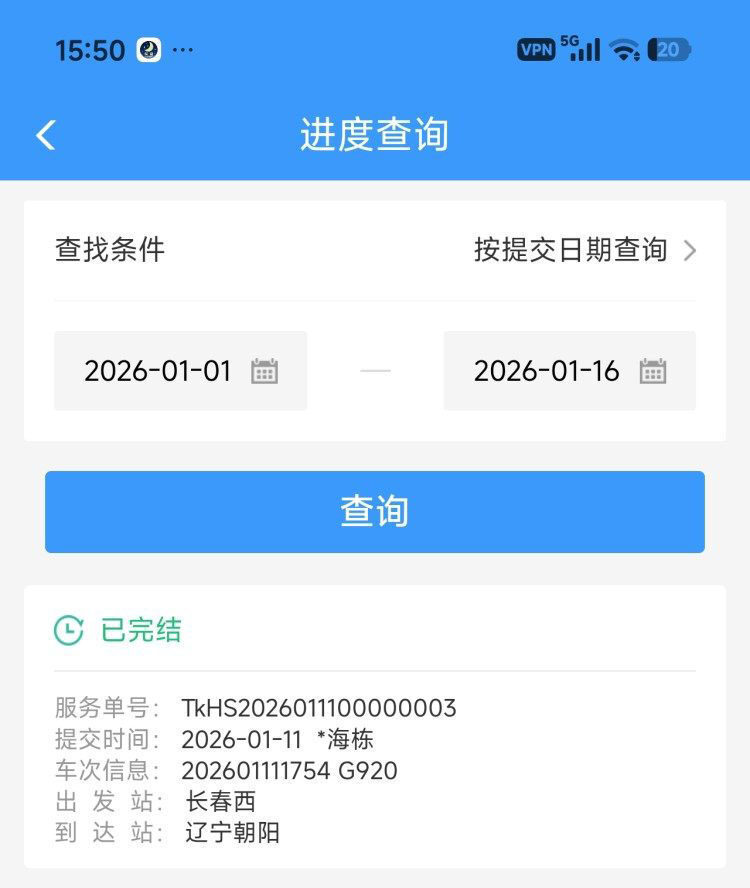Open the start date calendar icon
Viewport: 750px width, 888px height.
pyautogui.click(x=265, y=370)
